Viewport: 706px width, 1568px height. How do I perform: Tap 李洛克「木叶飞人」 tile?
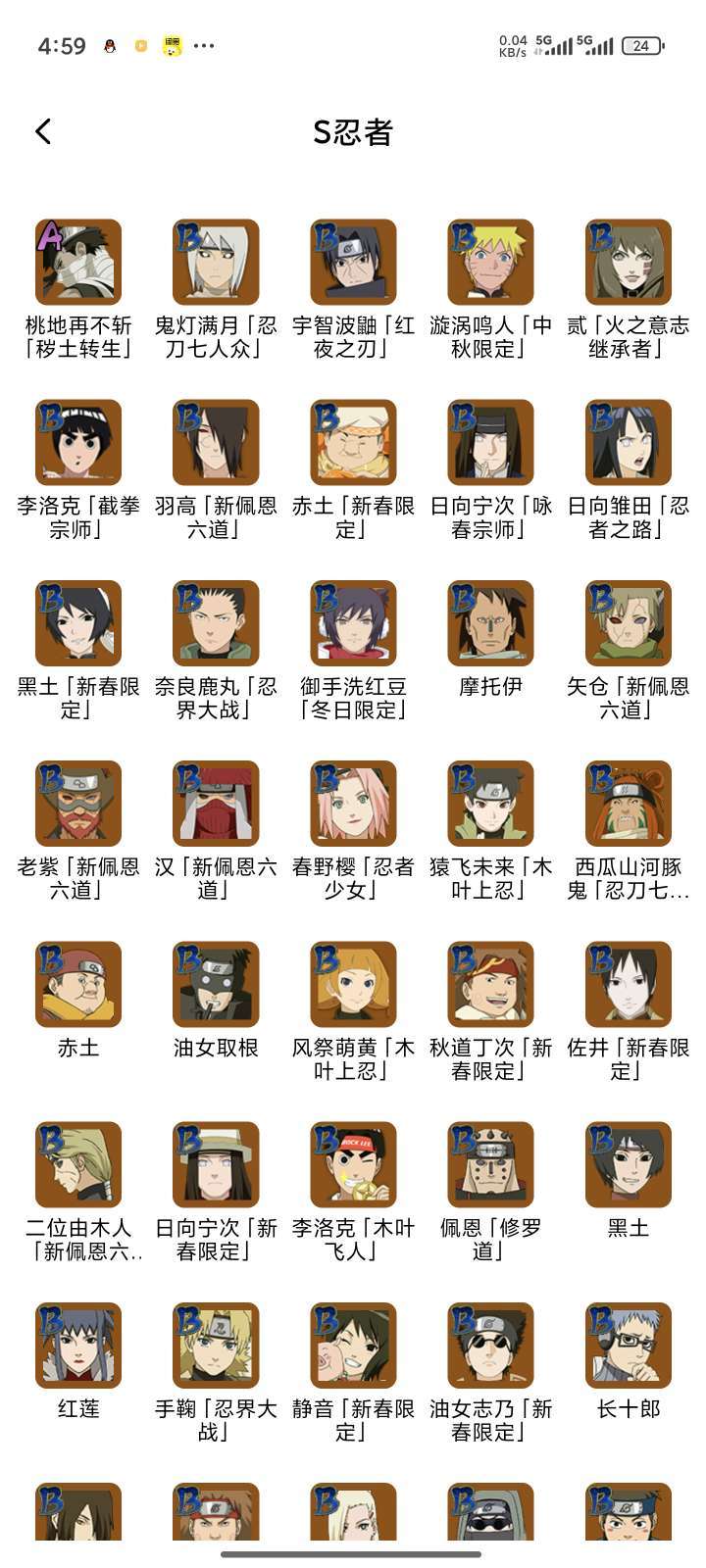click(x=353, y=1164)
